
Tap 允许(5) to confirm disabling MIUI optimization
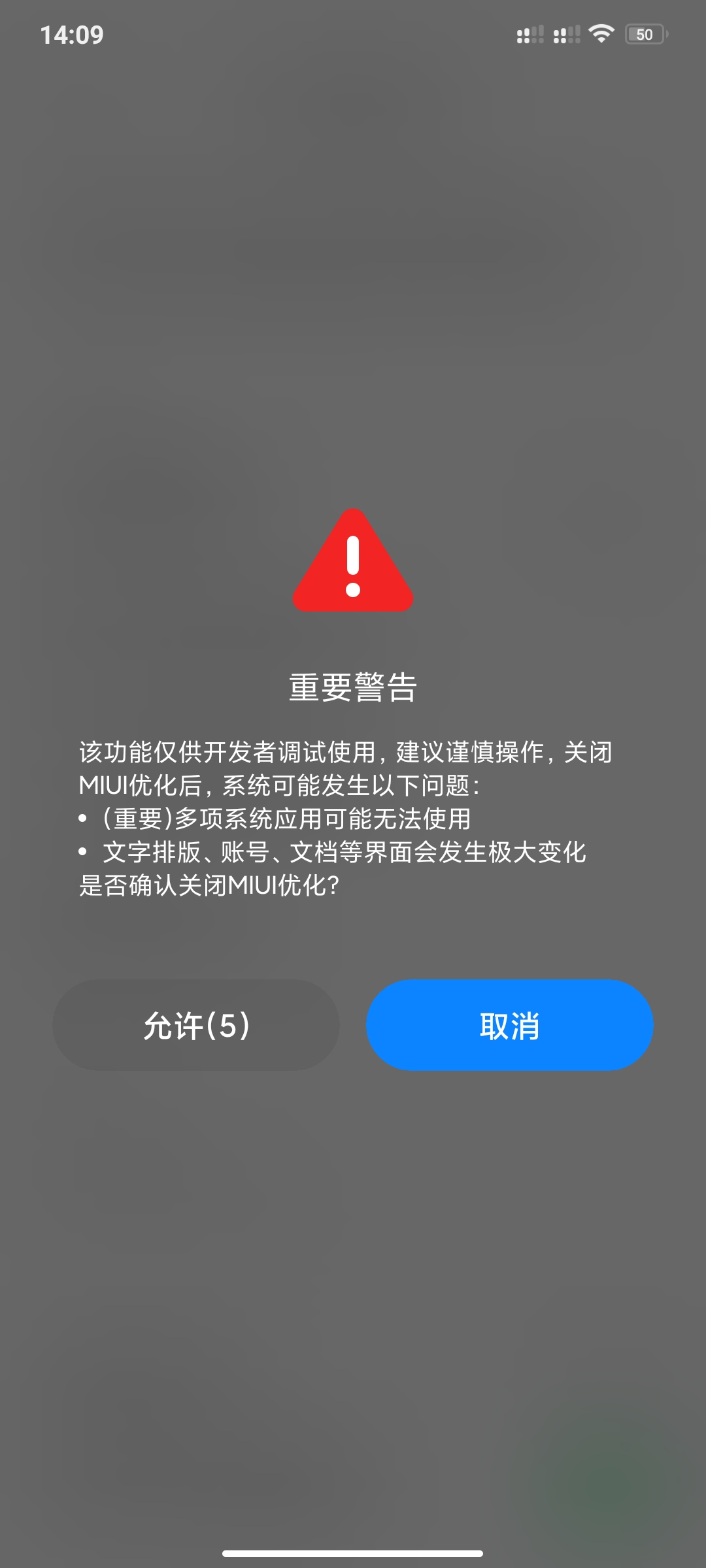pyautogui.click(x=196, y=1024)
